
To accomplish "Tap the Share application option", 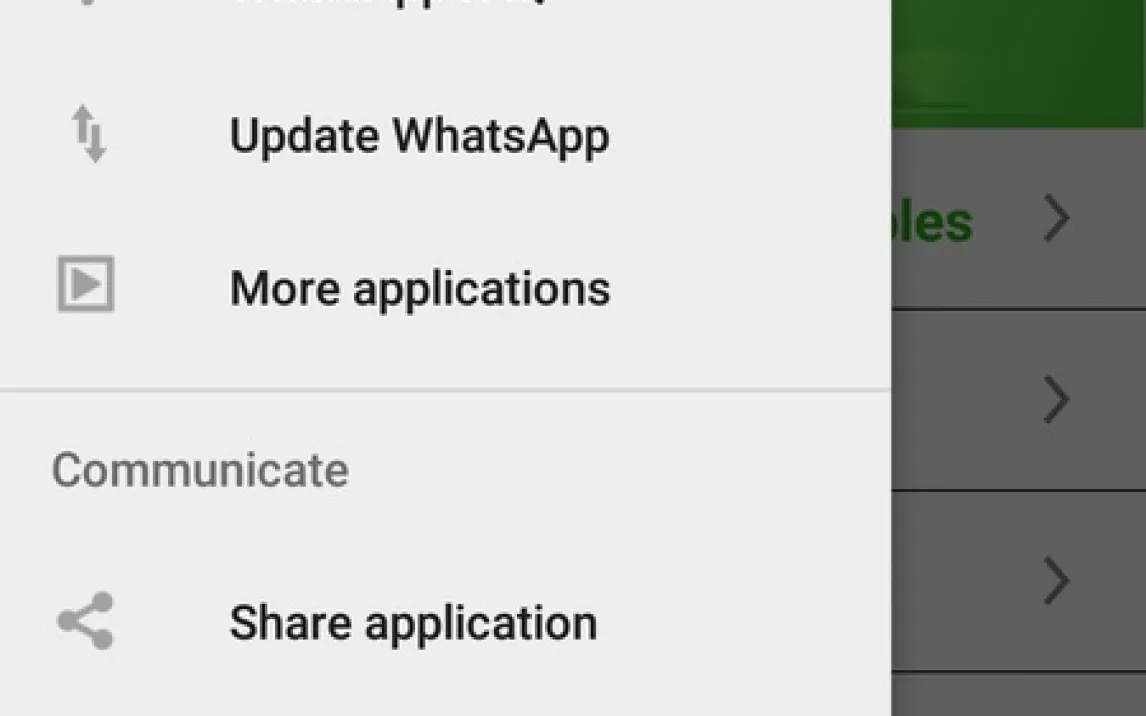I will (412, 623).
